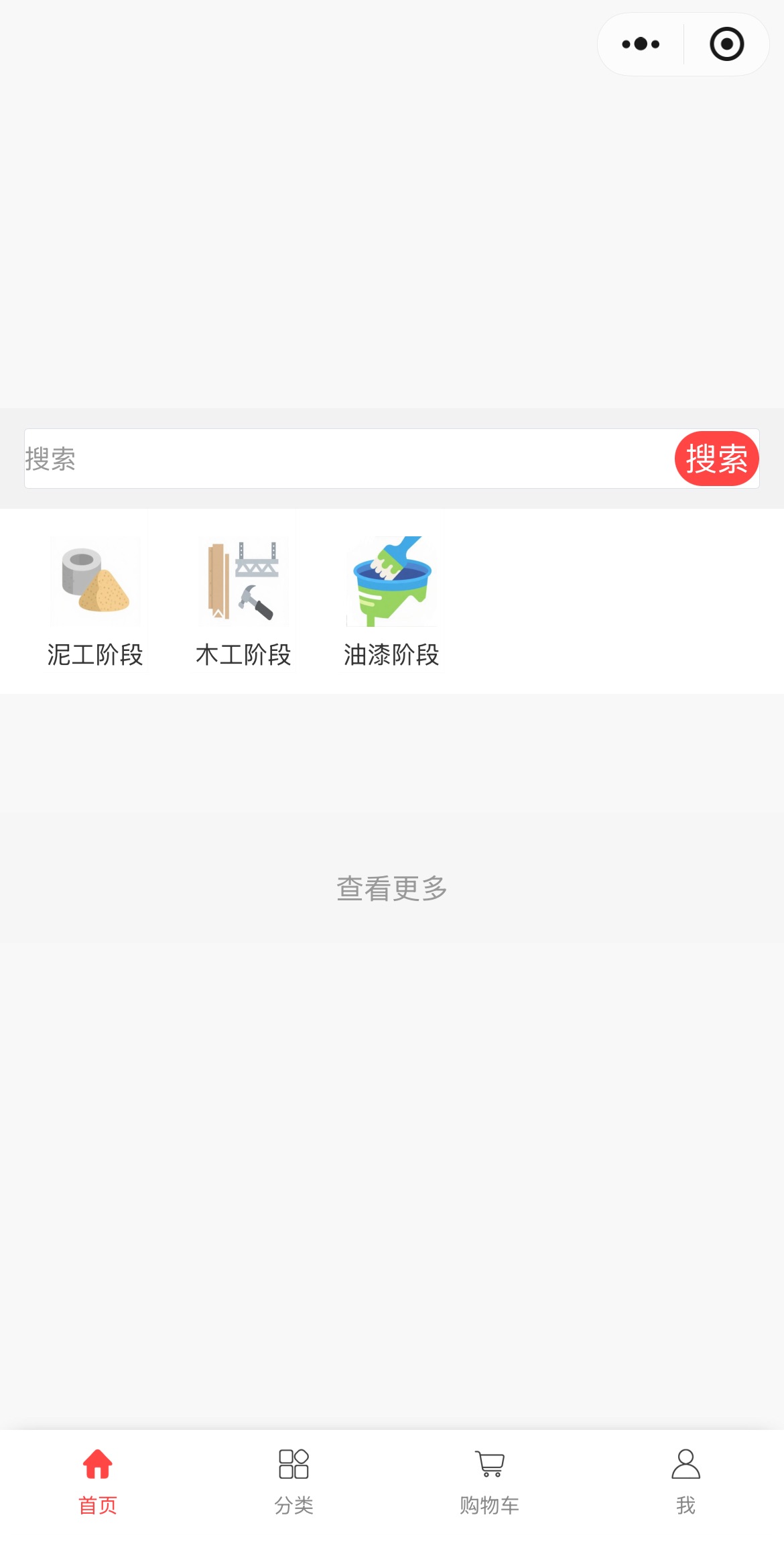Select the 我 profile tab
784x1562 pixels.
point(685,1482)
